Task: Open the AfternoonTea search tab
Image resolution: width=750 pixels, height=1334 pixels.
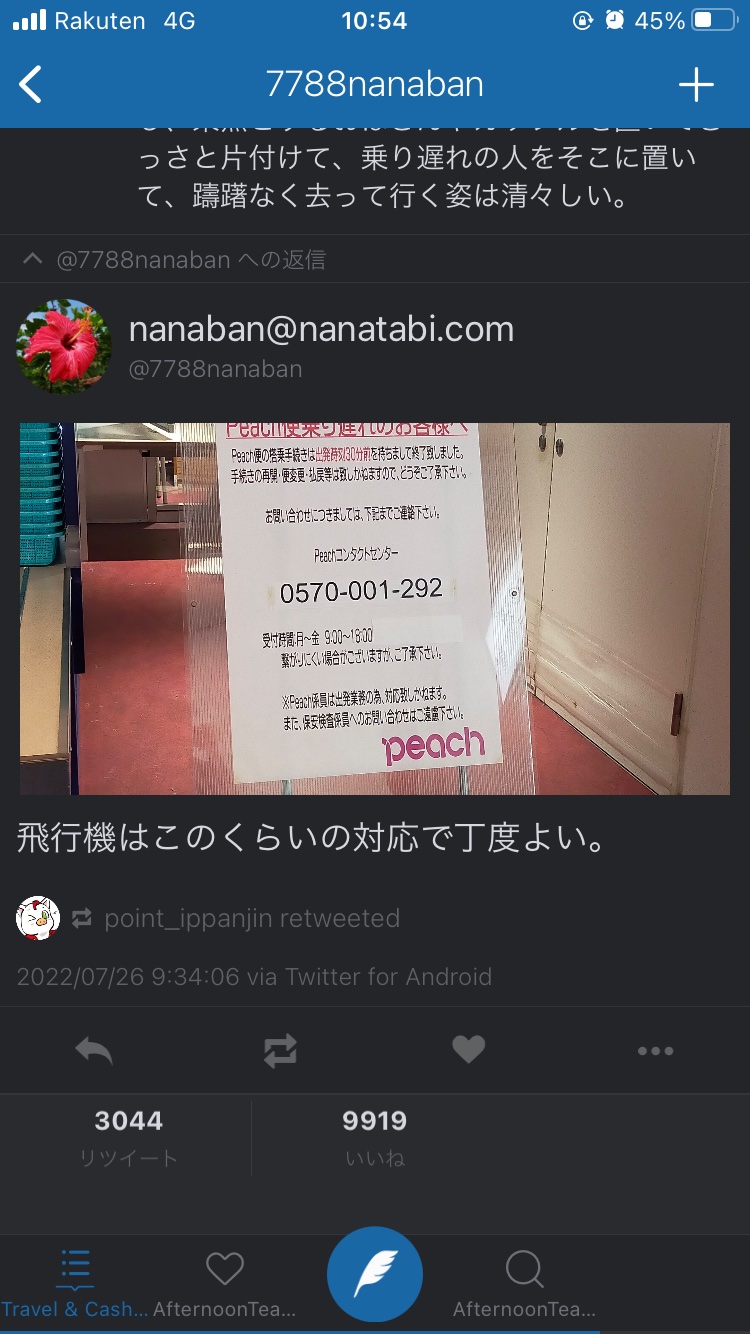Action: click(524, 1284)
